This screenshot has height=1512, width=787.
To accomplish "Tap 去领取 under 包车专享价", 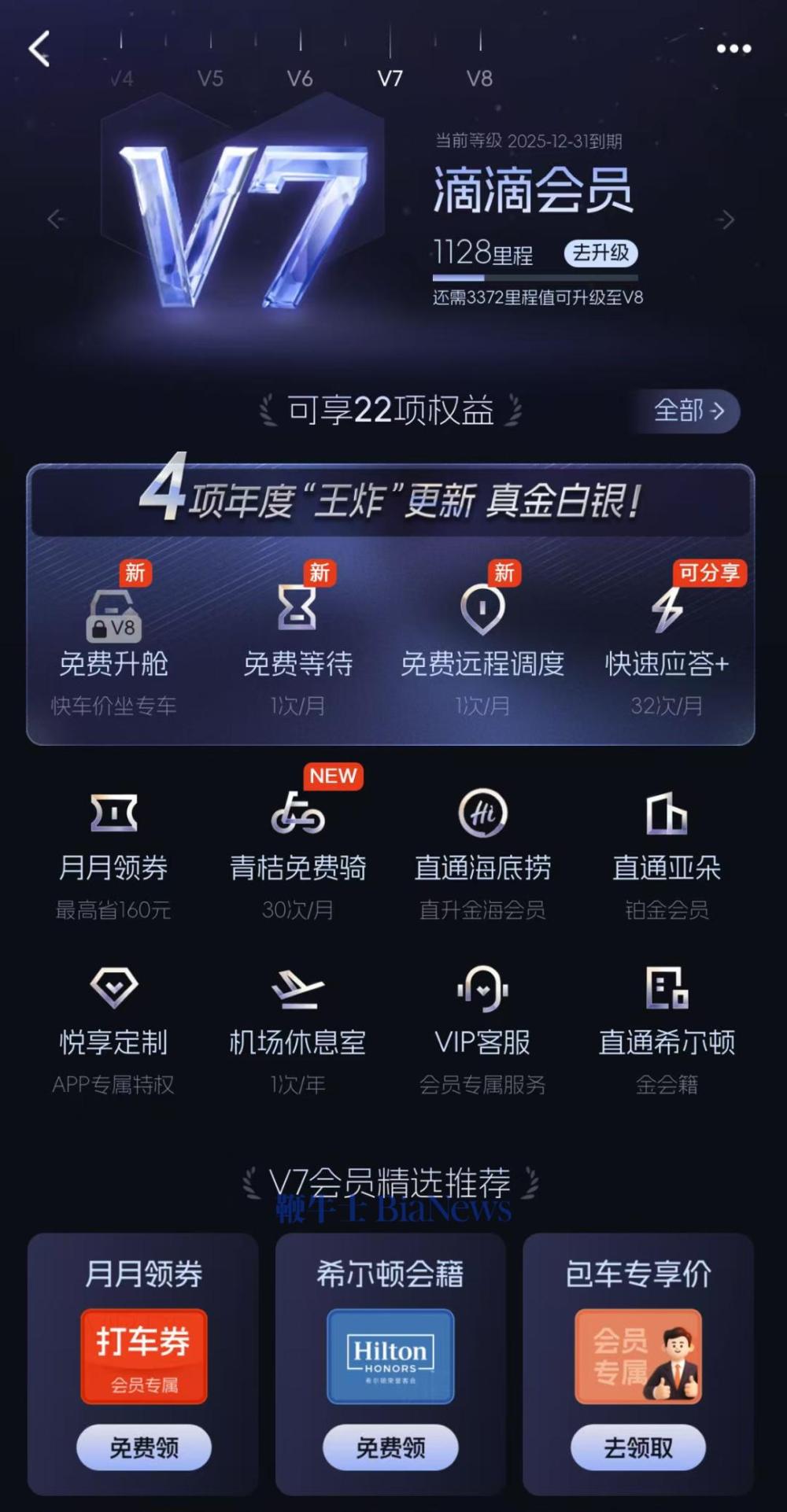I will pyautogui.click(x=637, y=1447).
